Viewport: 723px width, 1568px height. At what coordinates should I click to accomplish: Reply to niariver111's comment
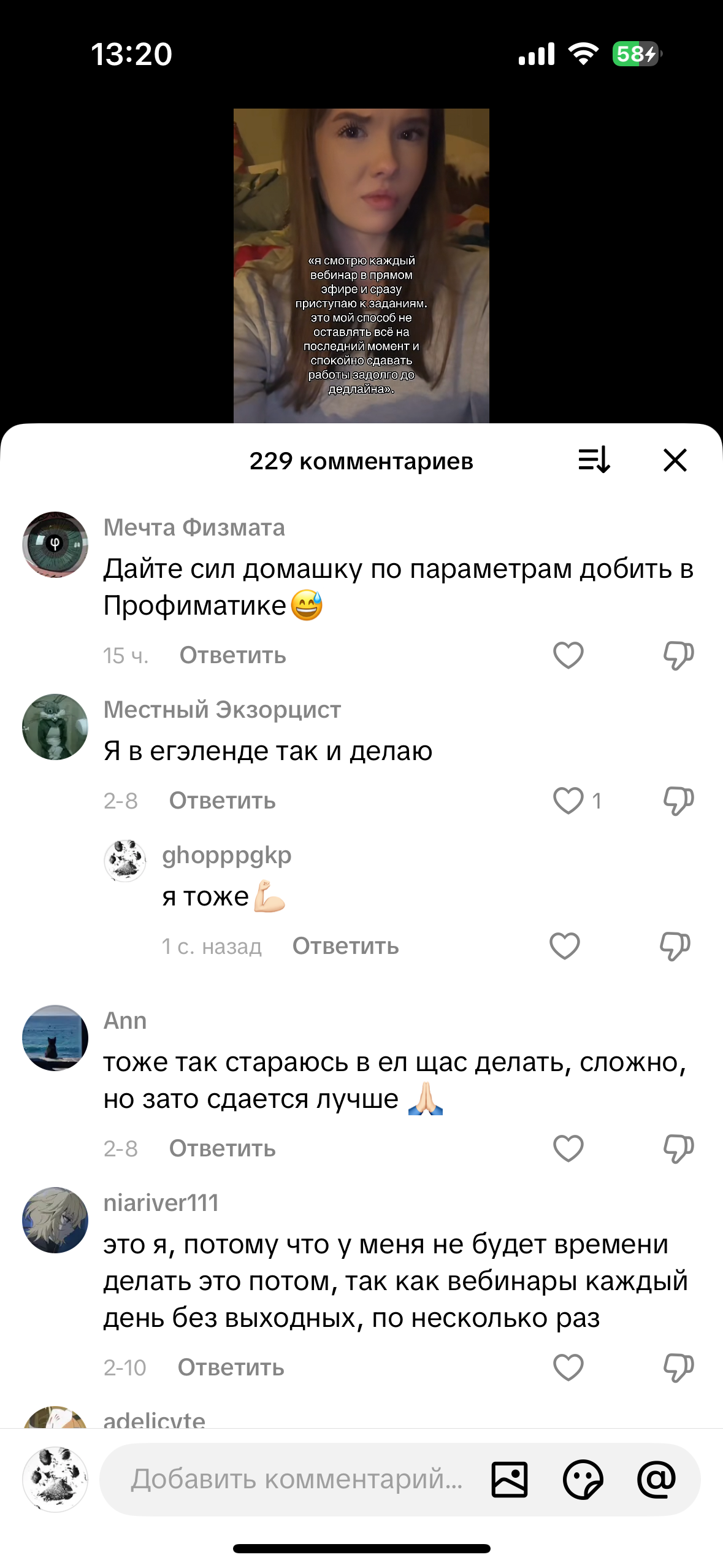pos(231,1367)
